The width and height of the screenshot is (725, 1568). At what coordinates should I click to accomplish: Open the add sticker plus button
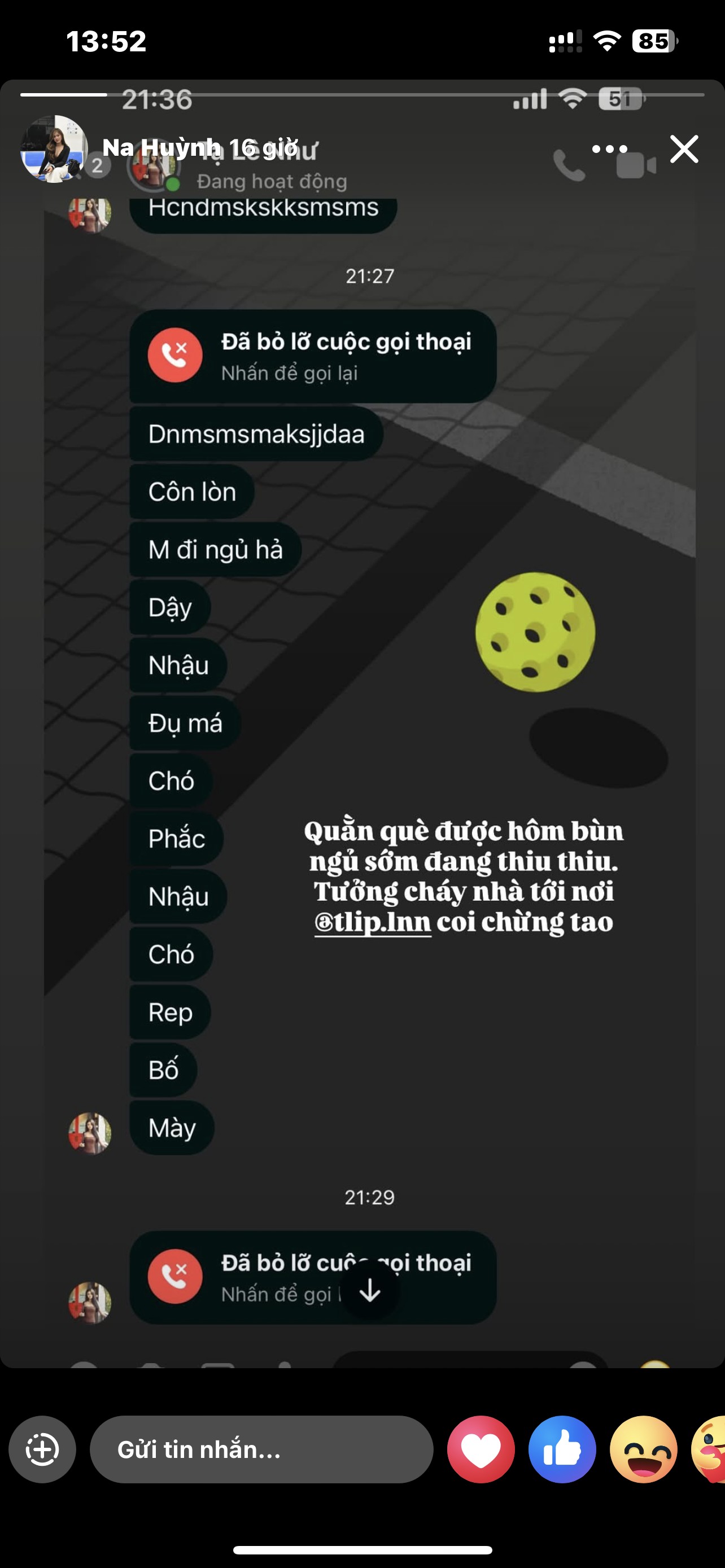coord(42,1449)
